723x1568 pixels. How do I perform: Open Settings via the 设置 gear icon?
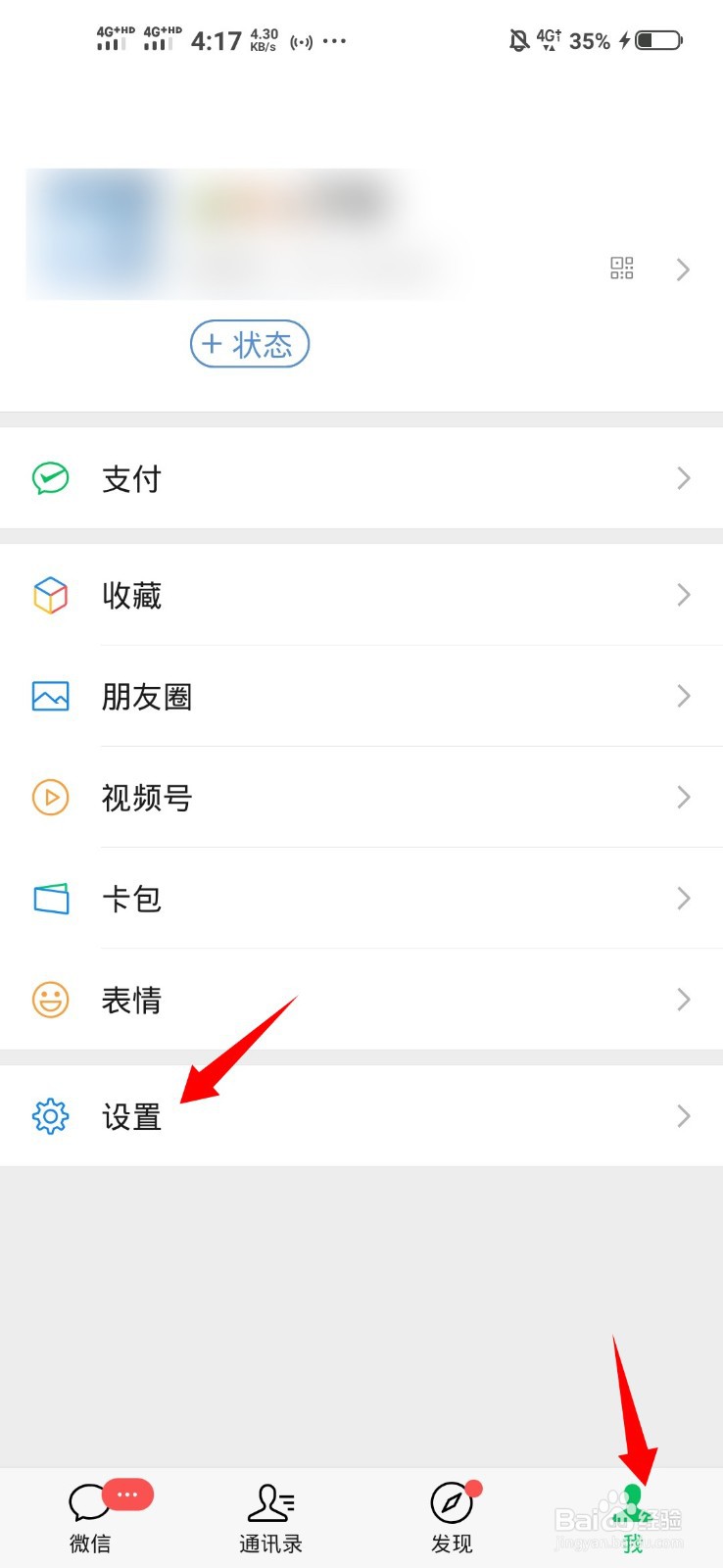point(50,1115)
